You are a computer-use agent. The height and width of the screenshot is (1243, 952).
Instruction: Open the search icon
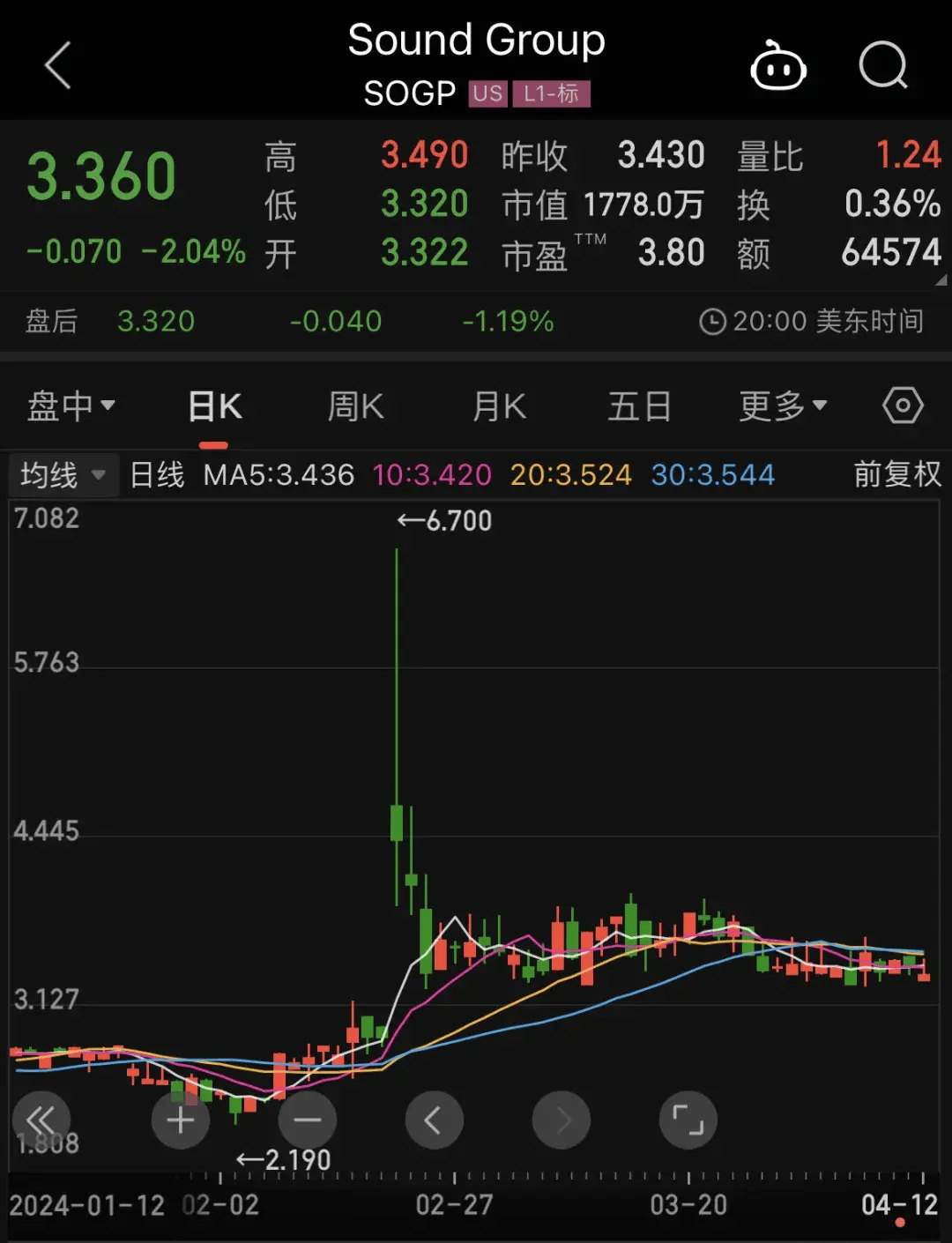(x=881, y=66)
